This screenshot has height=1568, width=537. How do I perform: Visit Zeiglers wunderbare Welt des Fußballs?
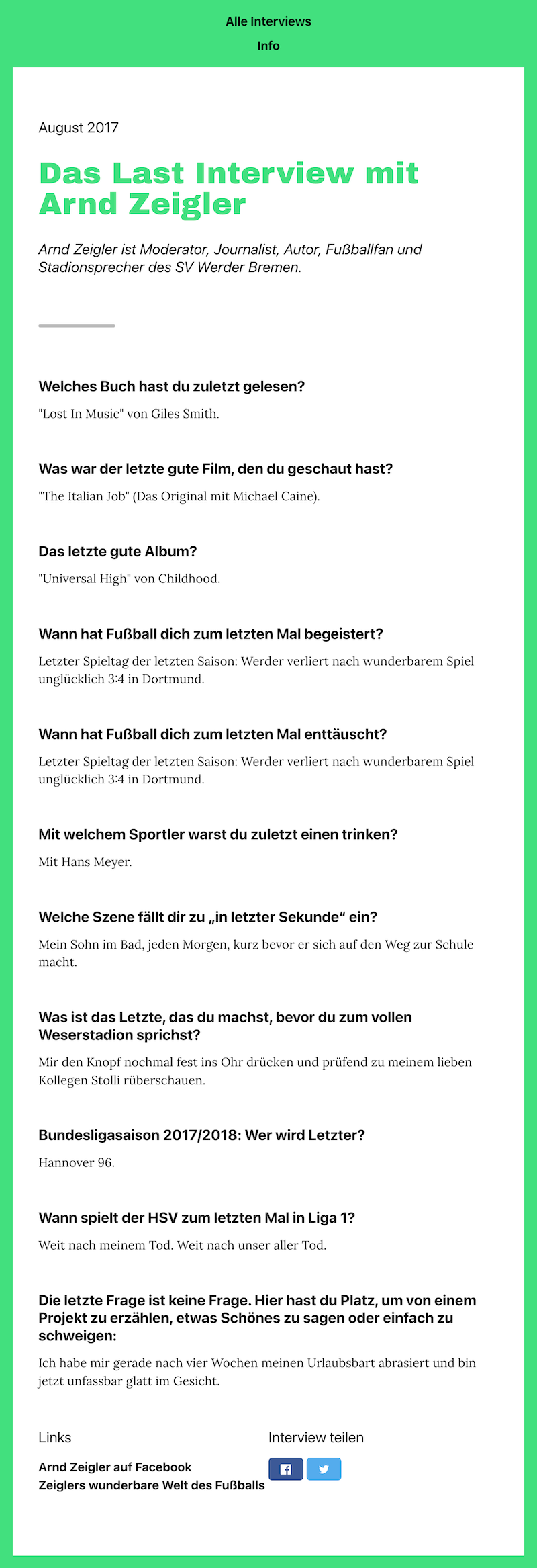(152, 1485)
